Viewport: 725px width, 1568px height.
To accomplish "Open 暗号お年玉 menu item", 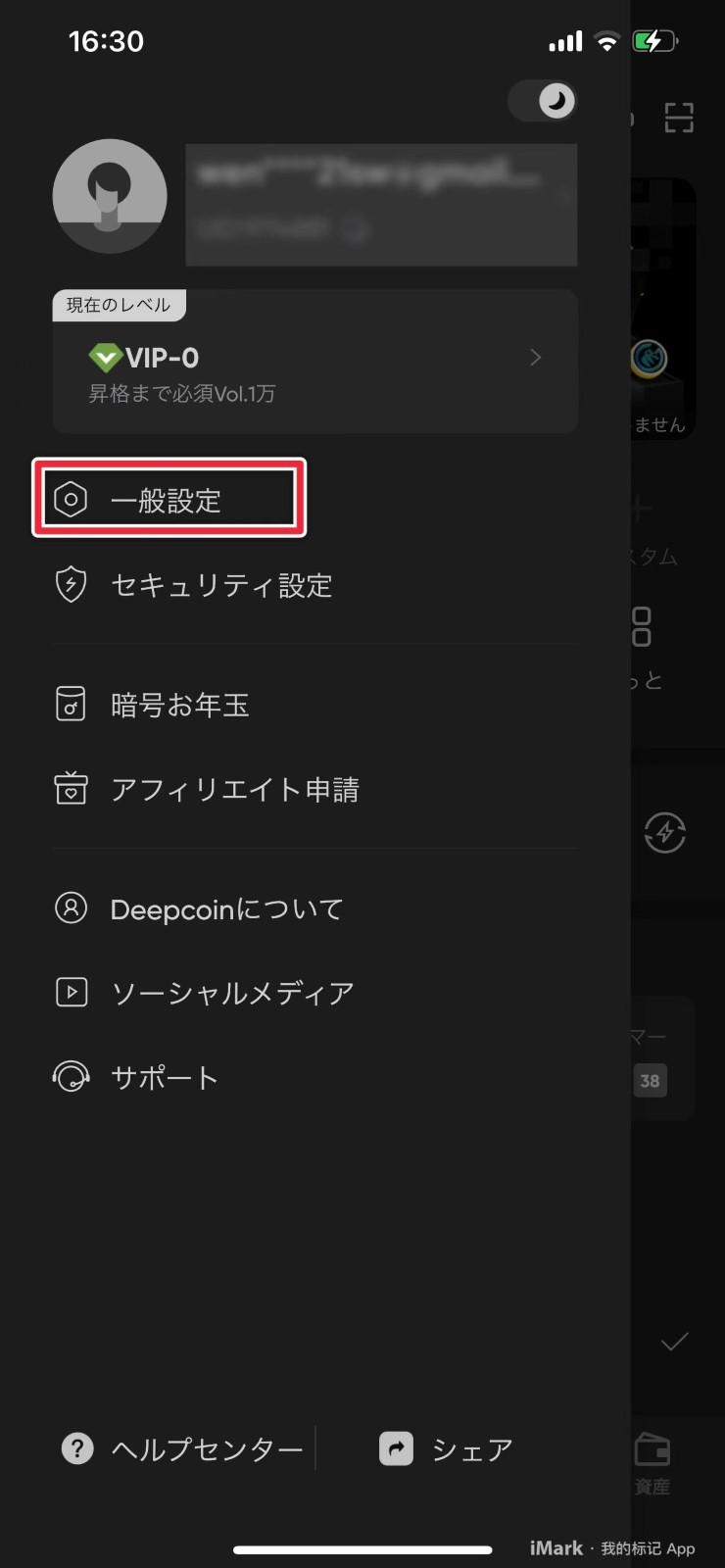I will [x=314, y=705].
